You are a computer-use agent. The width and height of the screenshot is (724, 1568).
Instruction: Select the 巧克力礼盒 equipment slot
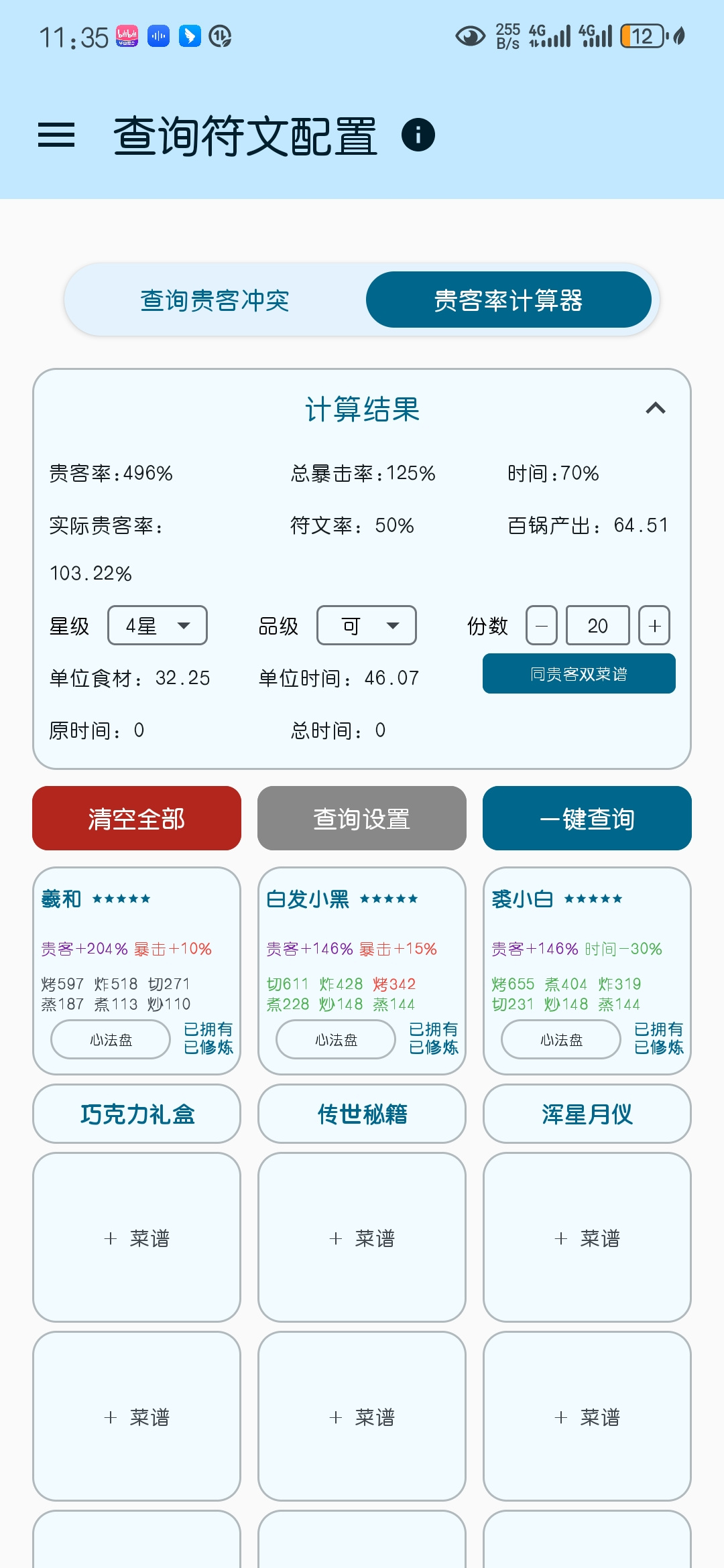pos(137,1114)
